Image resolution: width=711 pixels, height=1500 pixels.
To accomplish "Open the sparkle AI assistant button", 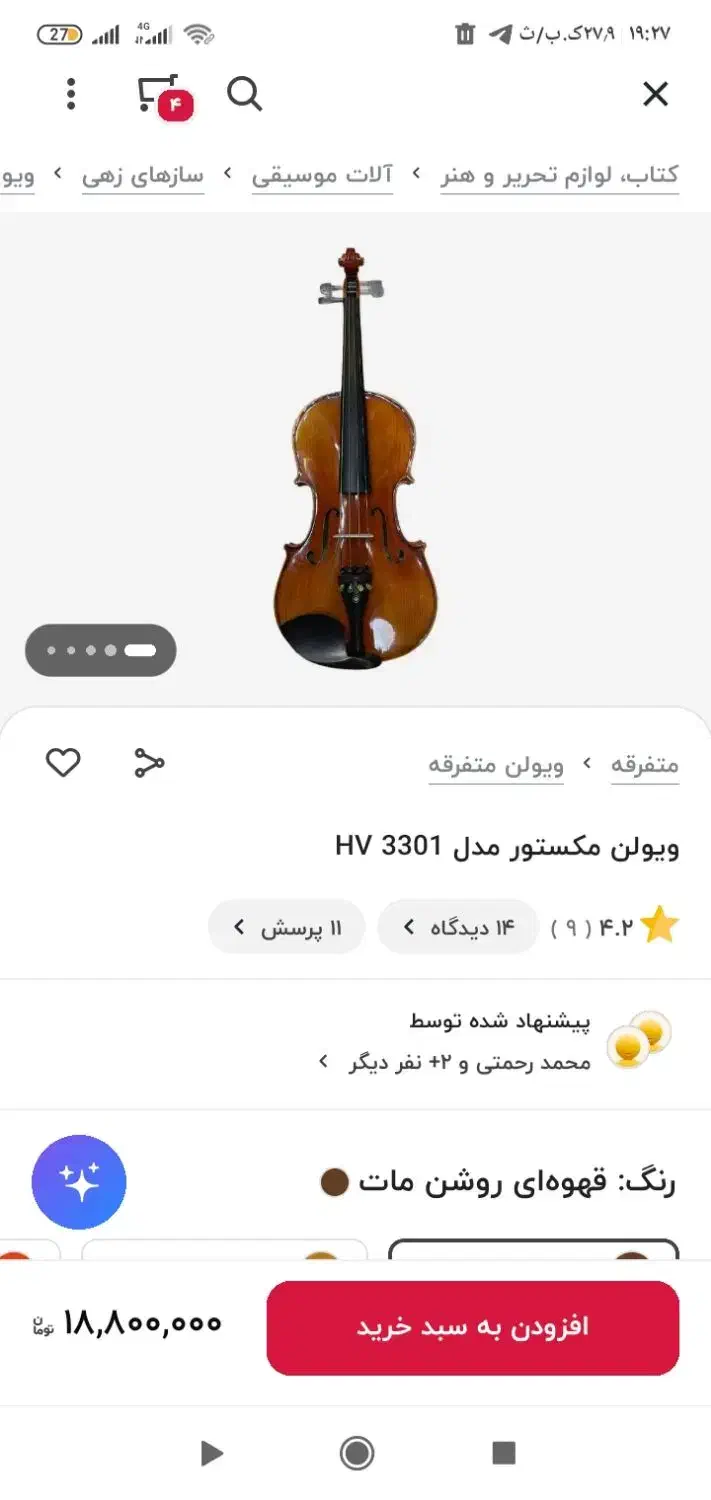I will [79, 1182].
